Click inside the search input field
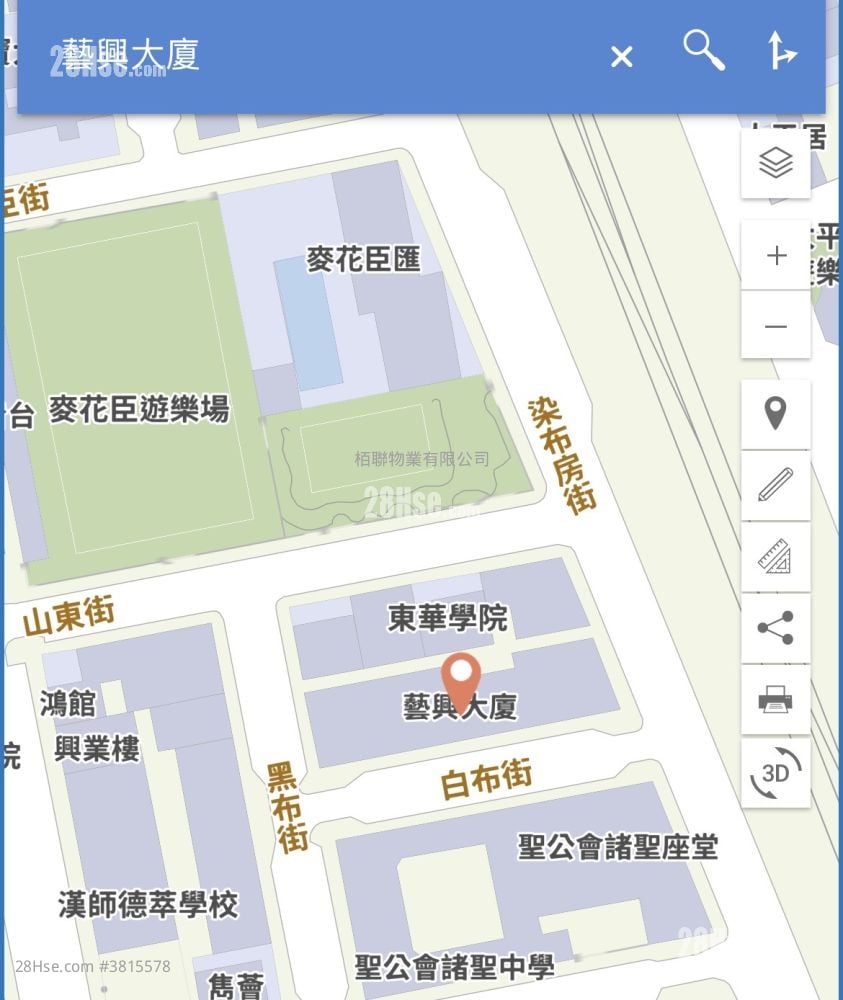This screenshot has height=1000, width=843. click(x=300, y=55)
